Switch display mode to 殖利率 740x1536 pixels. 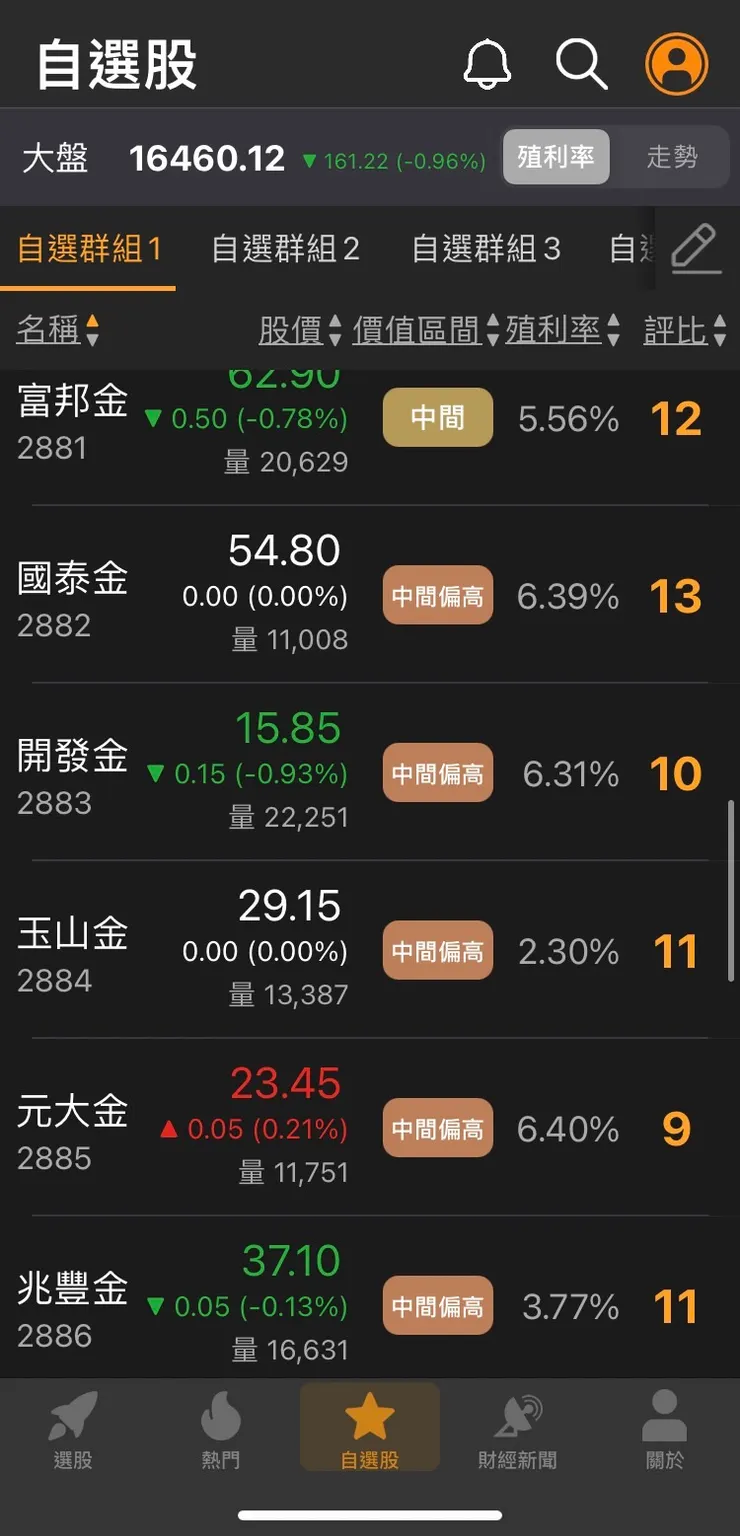[556, 157]
